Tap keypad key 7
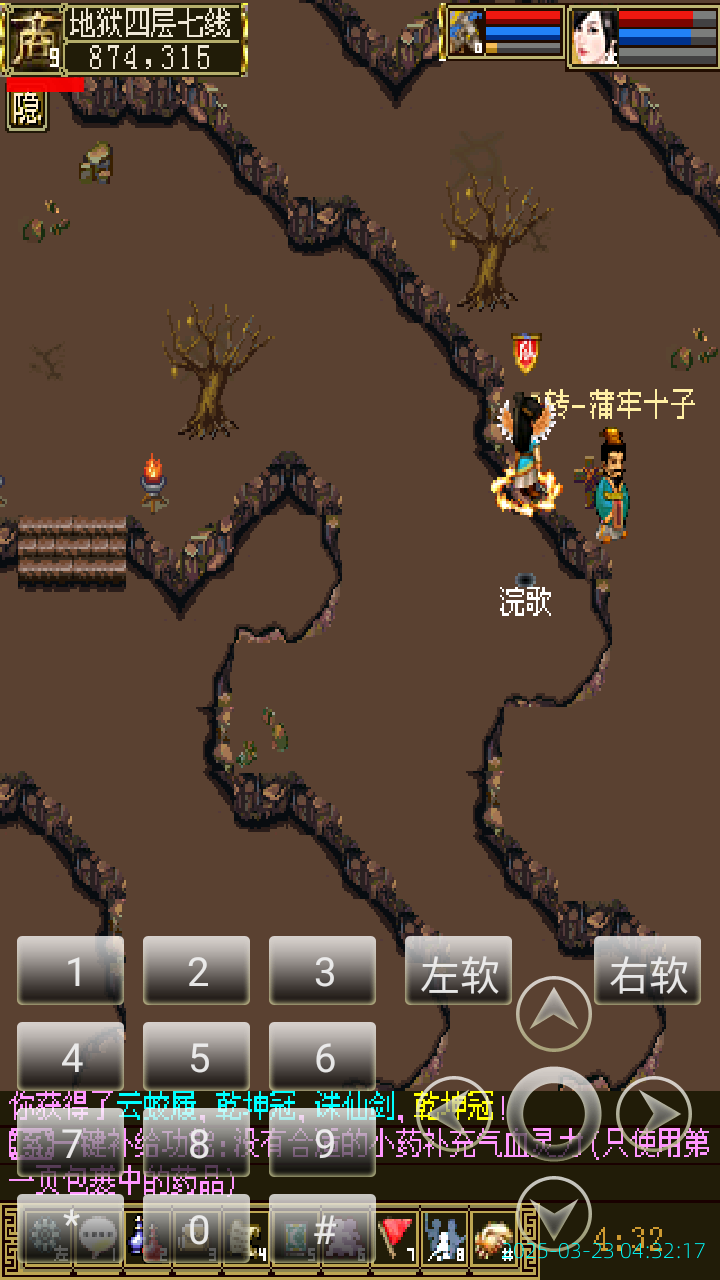720x1280 pixels. click(x=71, y=1143)
